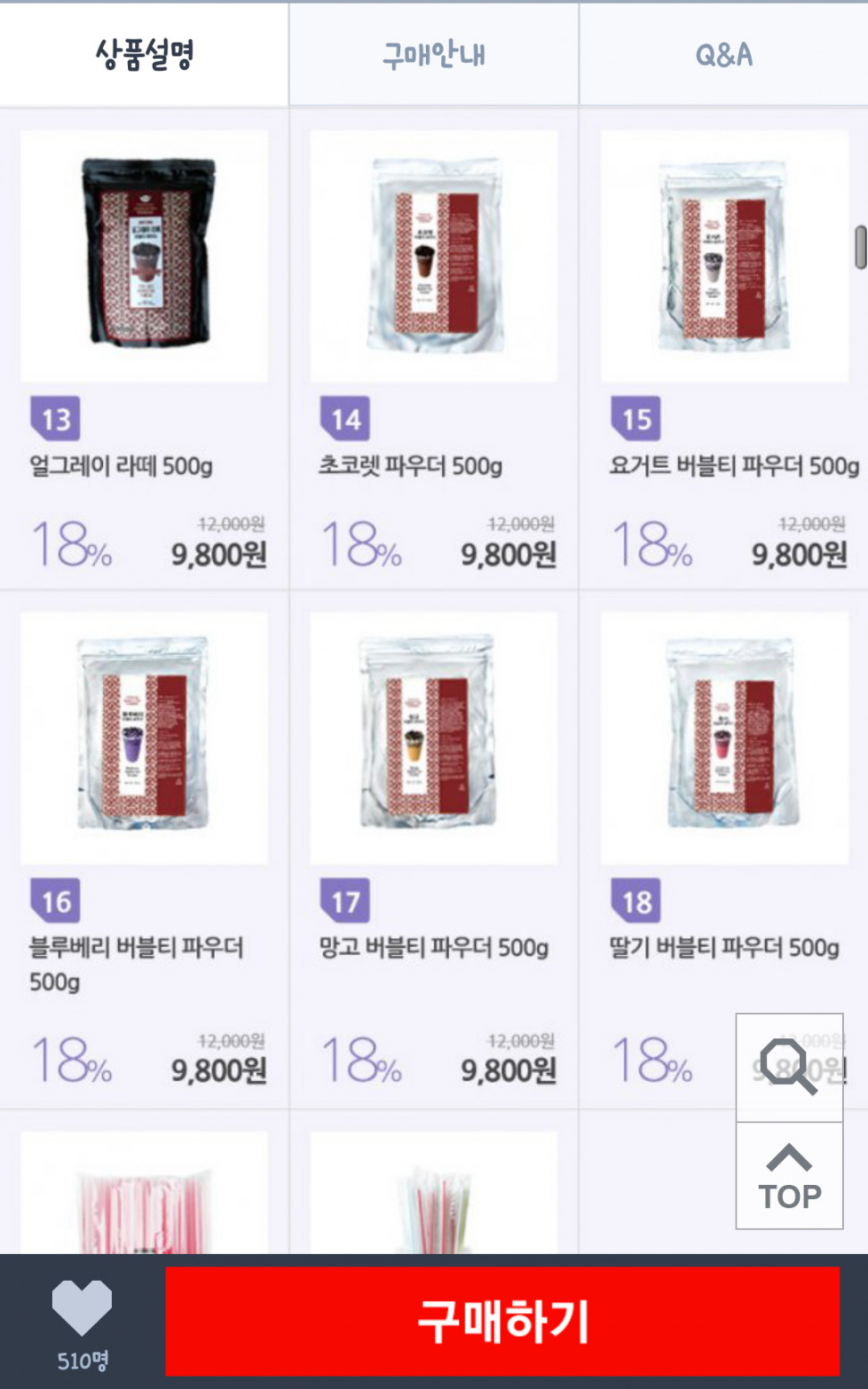View 요거트 버블티 파우더 500g product

point(724,258)
